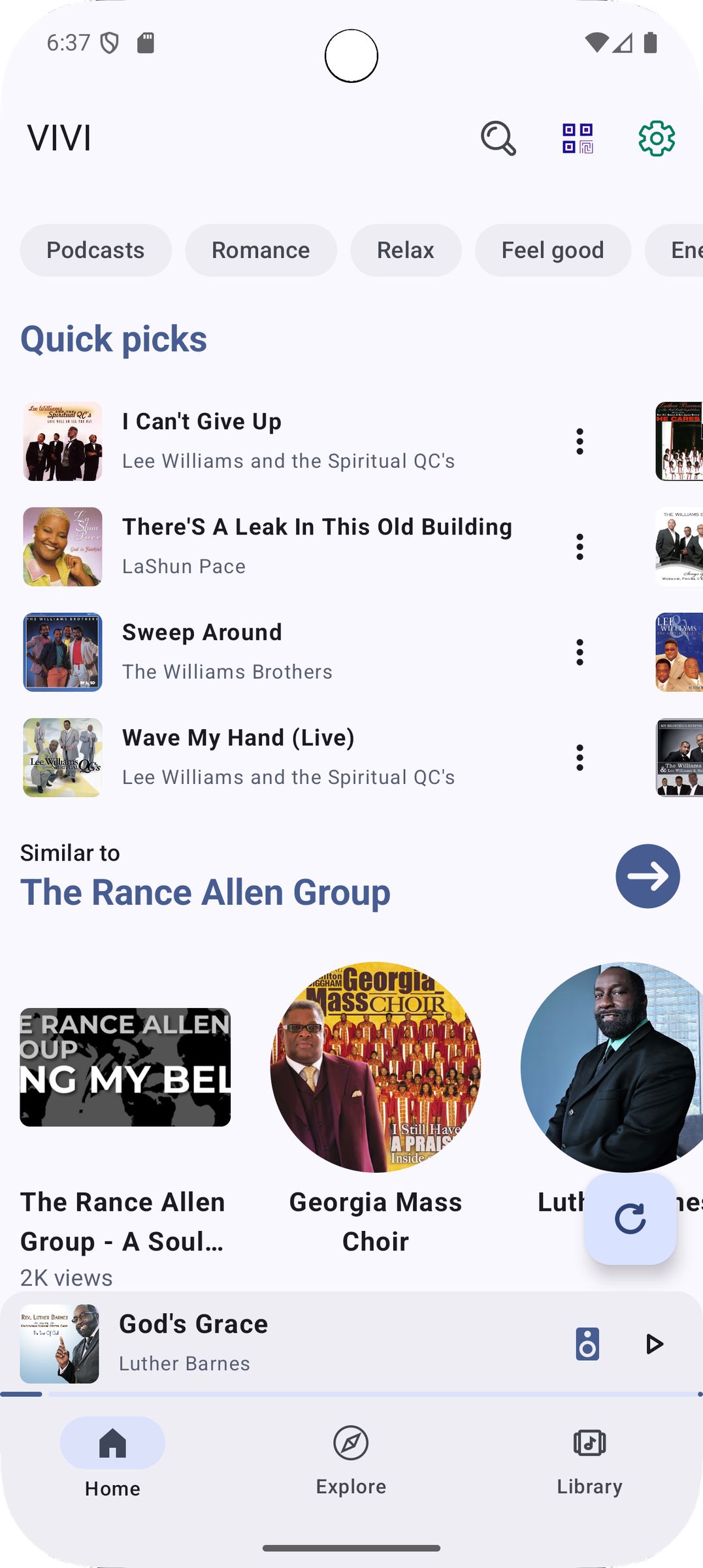Open the search icon

click(499, 139)
